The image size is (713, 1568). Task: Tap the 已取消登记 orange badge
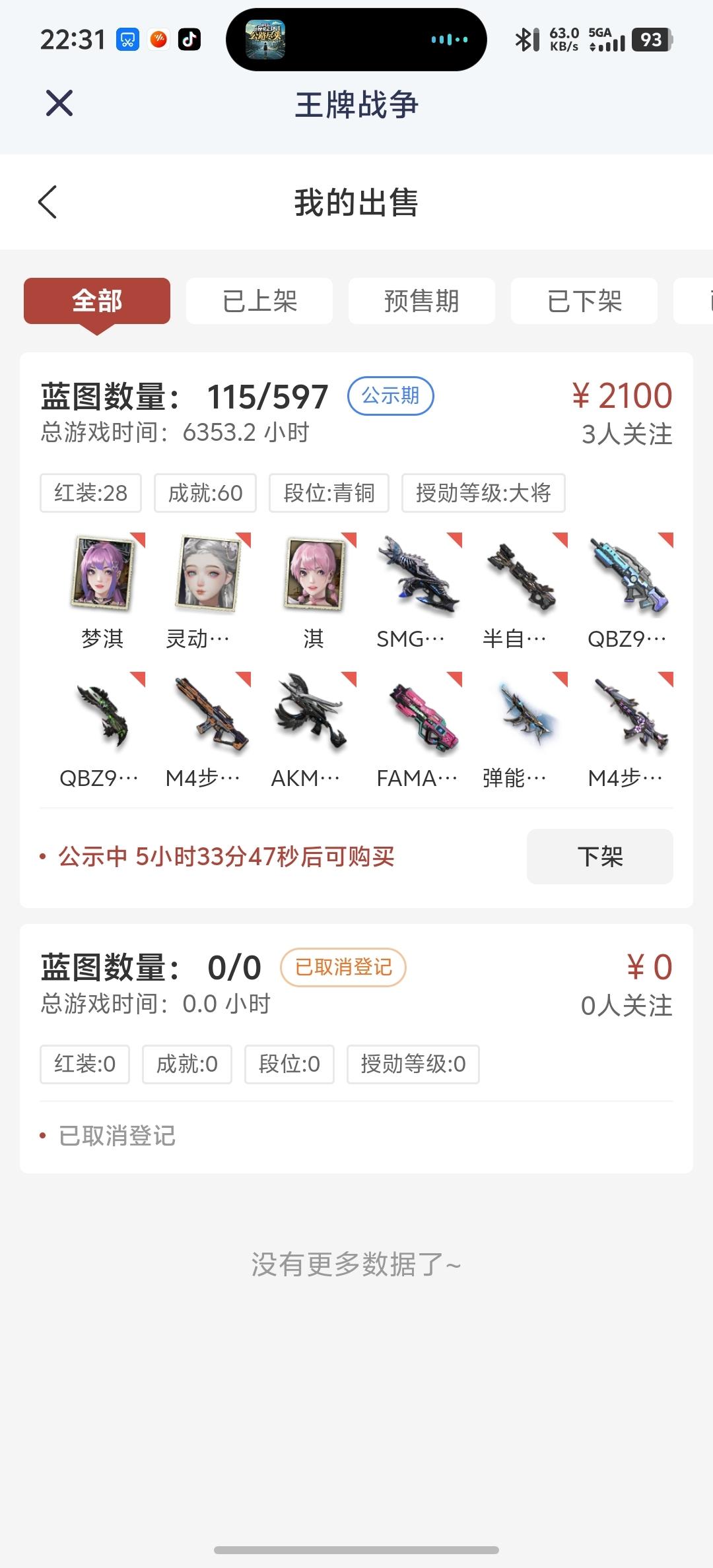click(x=341, y=967)
